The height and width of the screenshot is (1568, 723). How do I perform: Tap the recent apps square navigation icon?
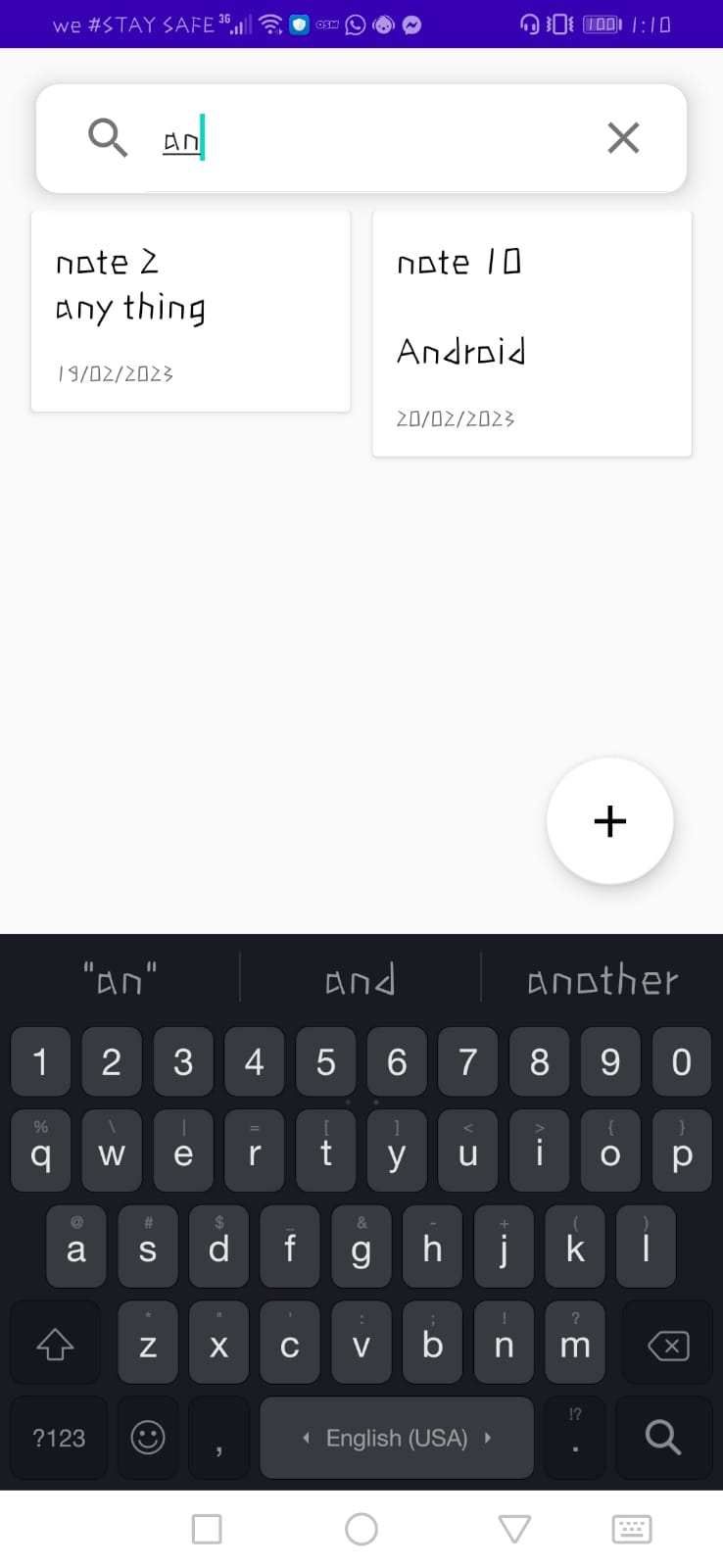coord(206,1528)
